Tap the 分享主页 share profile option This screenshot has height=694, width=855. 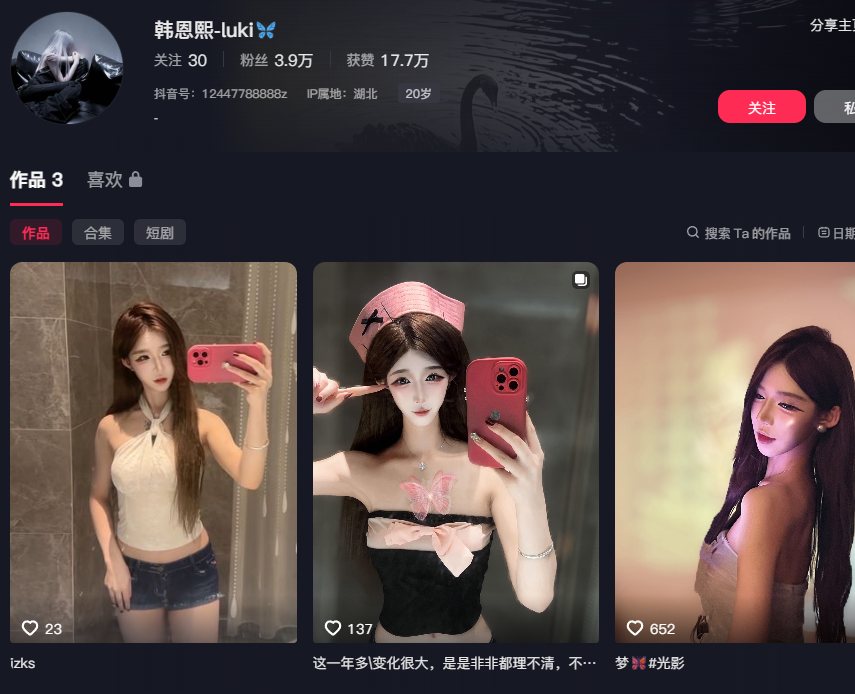click(832, 26)
